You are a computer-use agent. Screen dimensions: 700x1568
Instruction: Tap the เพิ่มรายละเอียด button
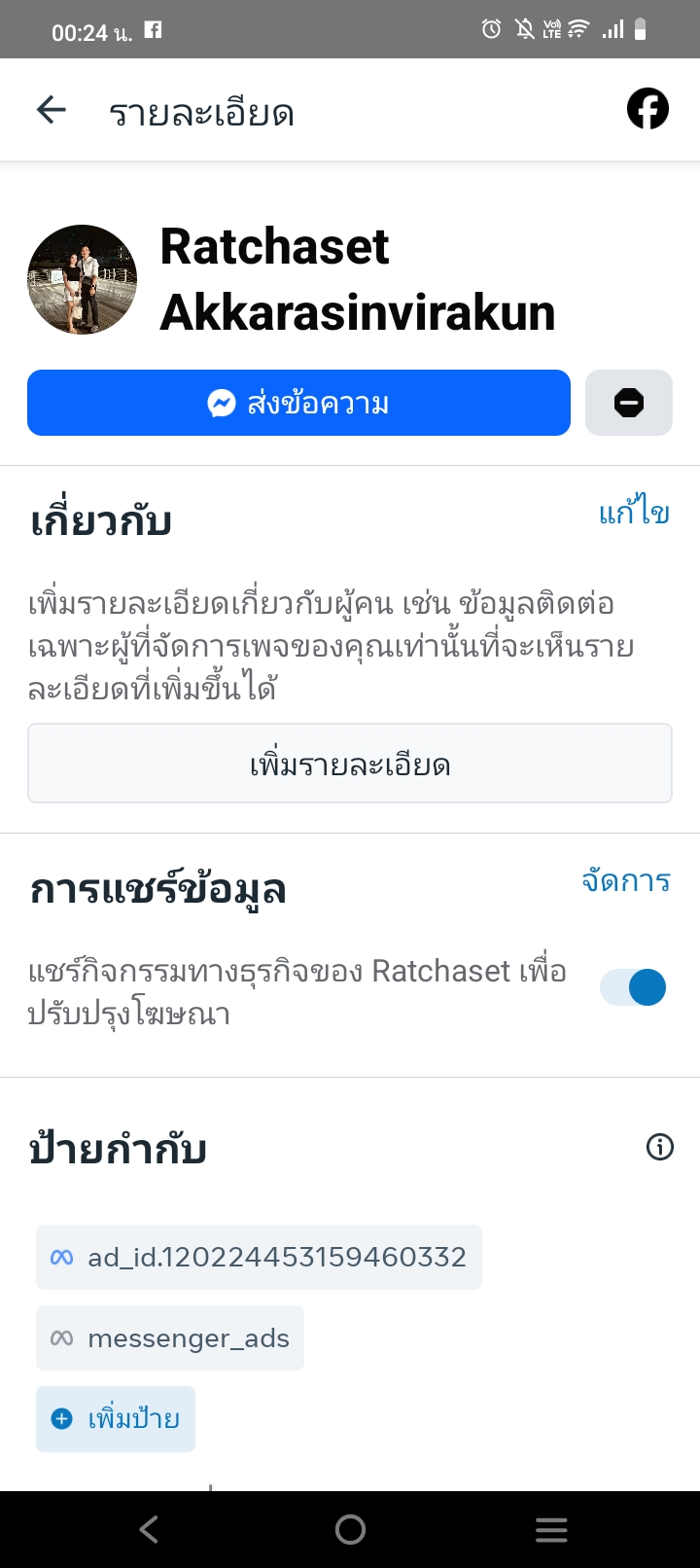[x=350, y=765]
